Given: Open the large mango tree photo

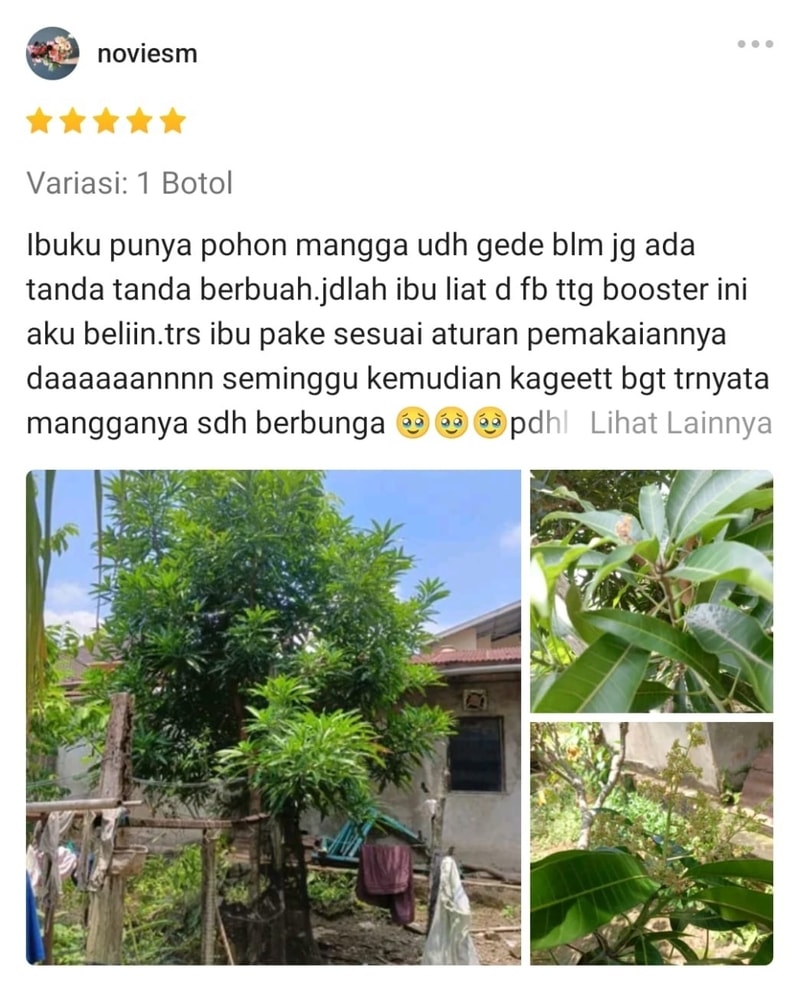Looking at the screenshot, I should click(273, 717).
